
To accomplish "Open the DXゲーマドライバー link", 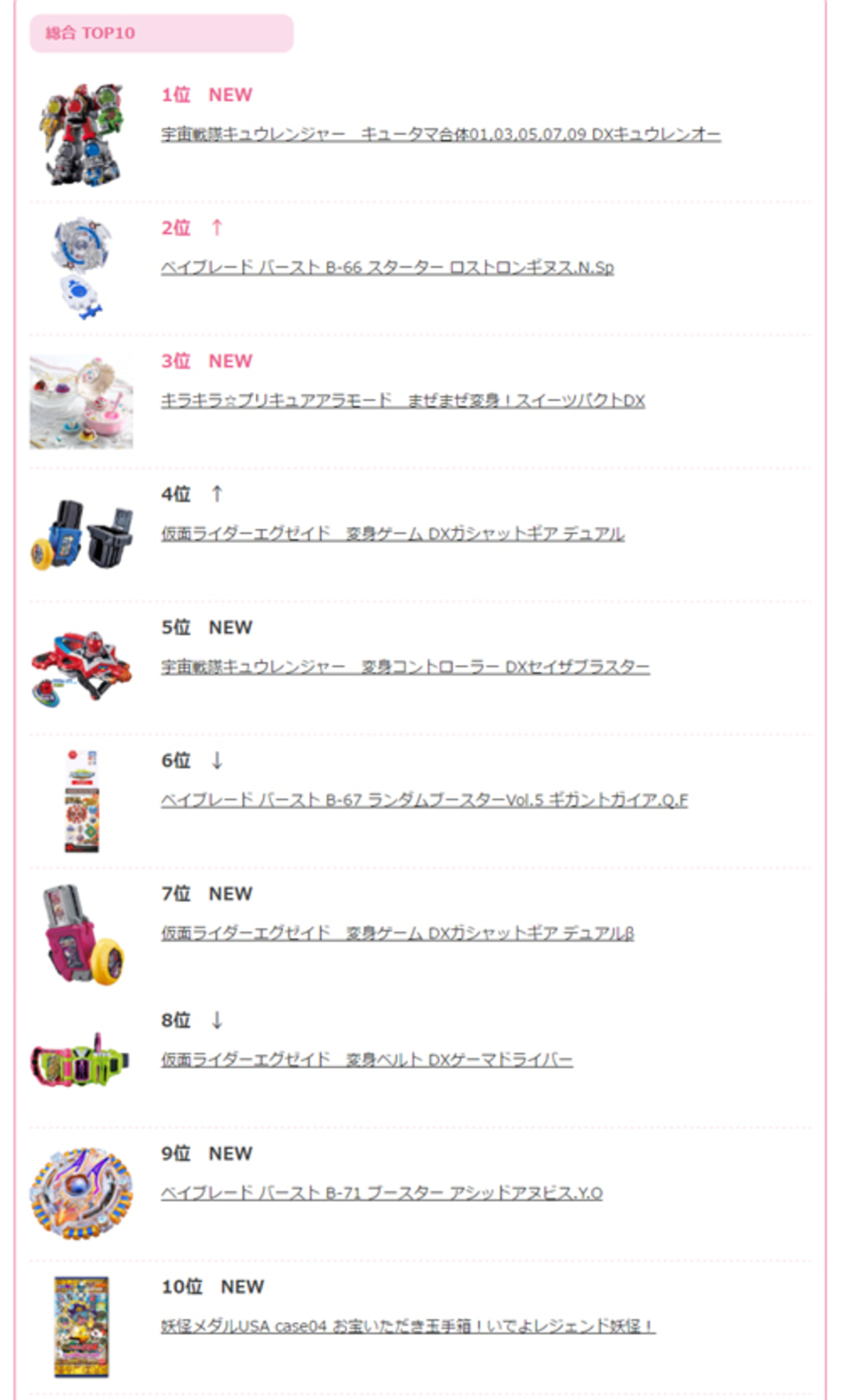I will tap(367, 1060).
